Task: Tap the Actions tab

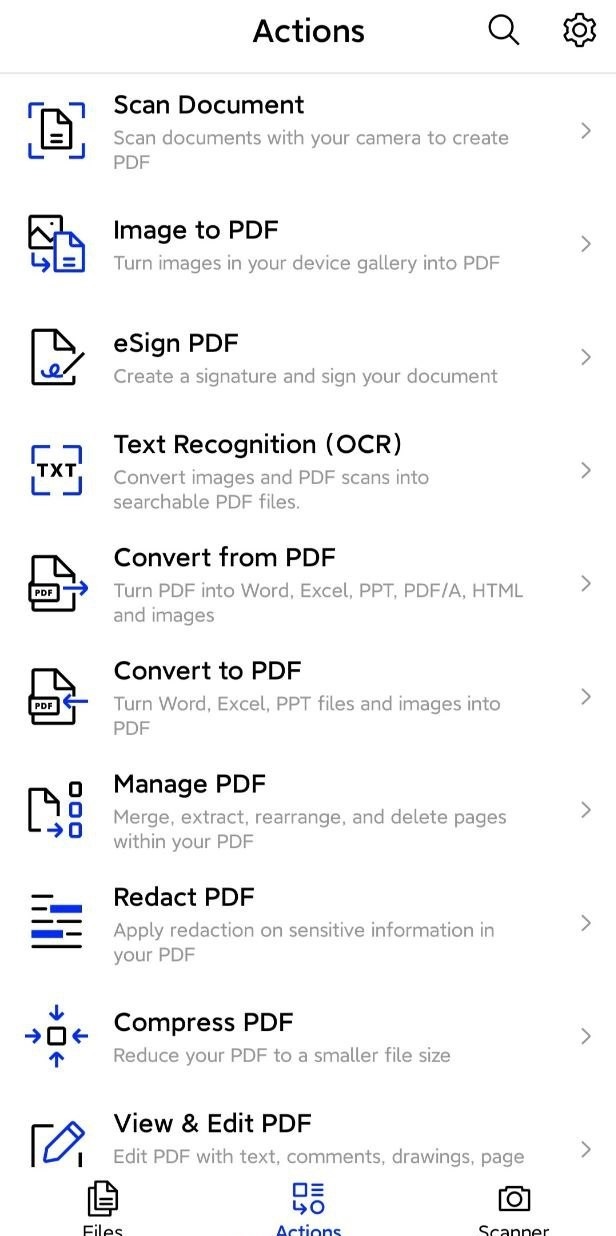Action: click(x=308, y=1207)
